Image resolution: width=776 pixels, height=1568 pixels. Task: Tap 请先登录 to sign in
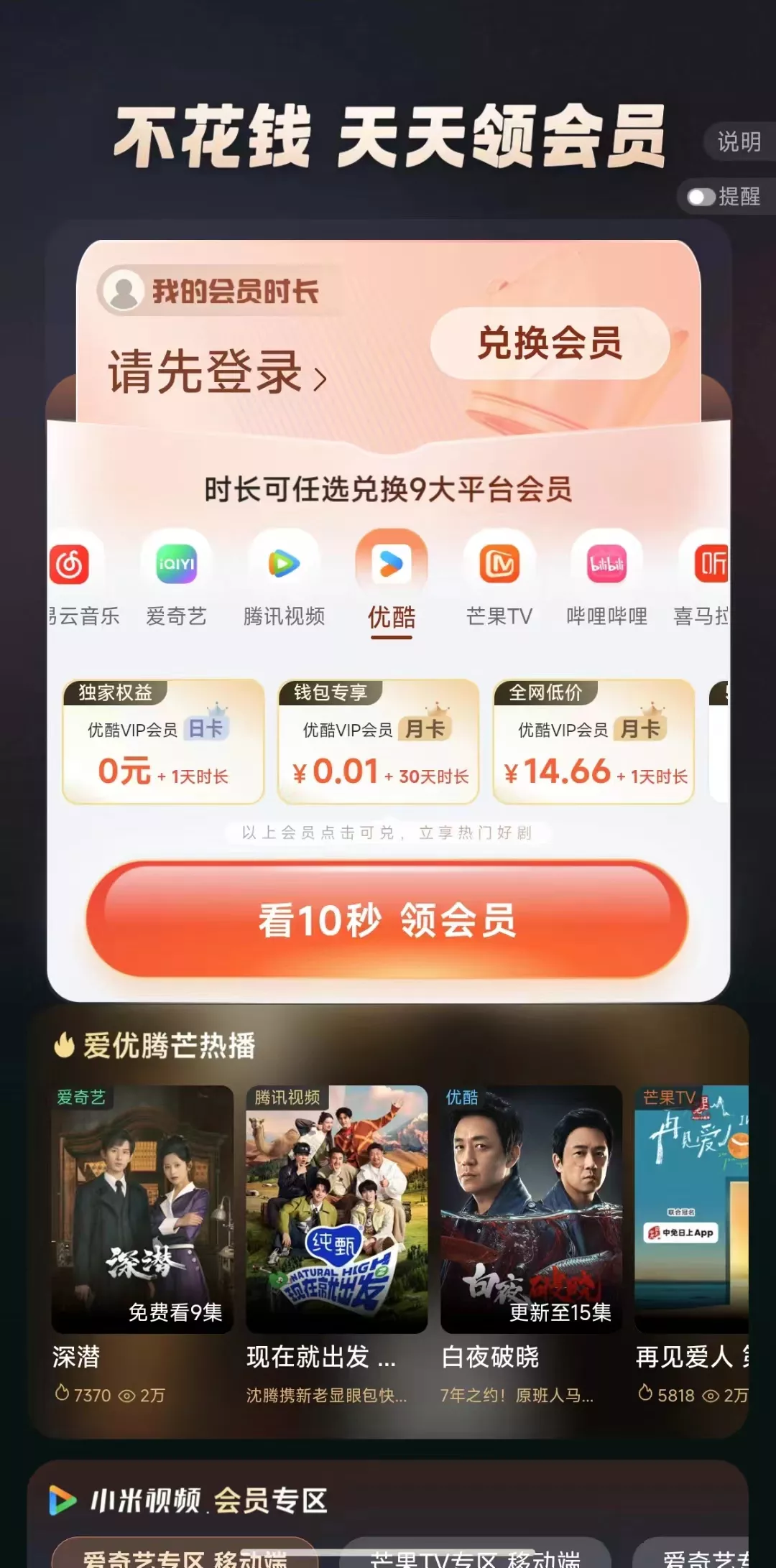click(217, 372)
